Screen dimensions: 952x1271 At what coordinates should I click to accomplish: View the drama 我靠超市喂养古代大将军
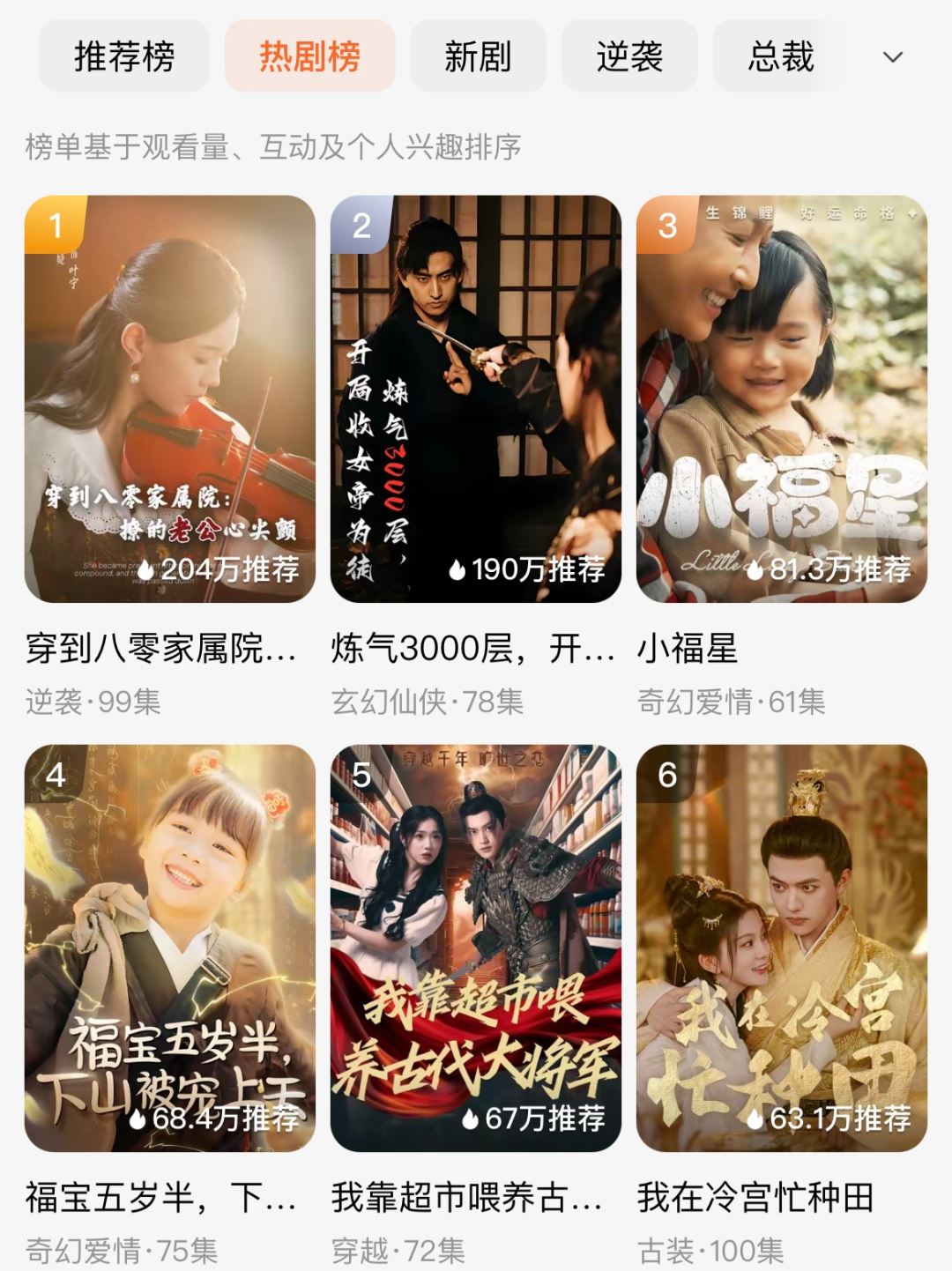click(x=476, y=948)
